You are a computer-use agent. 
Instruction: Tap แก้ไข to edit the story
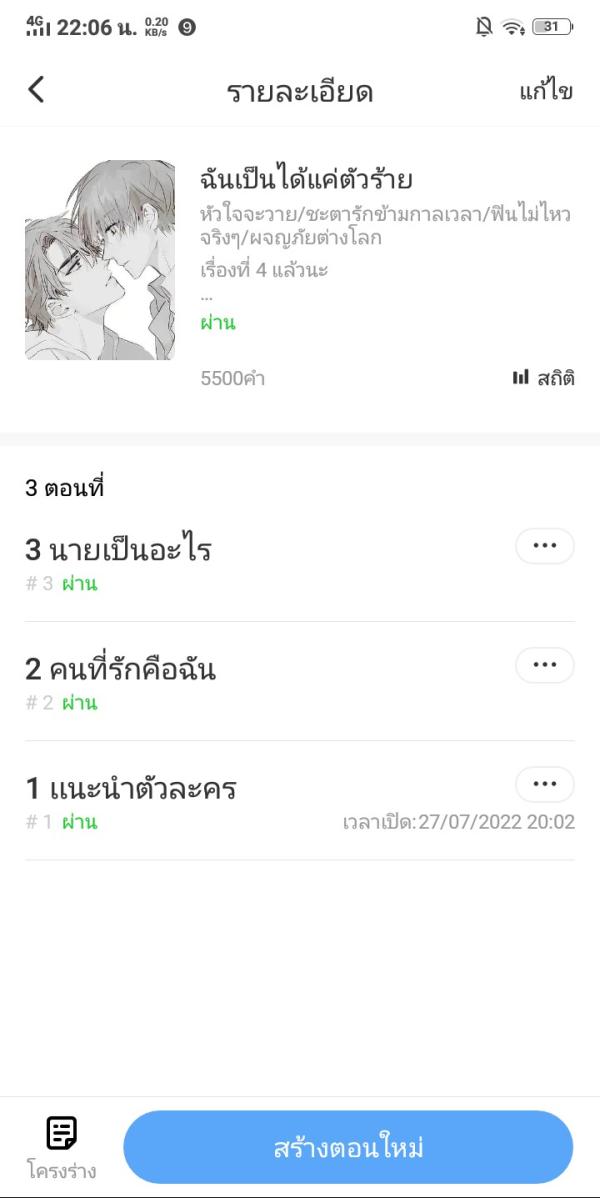(x=546, y=92)
